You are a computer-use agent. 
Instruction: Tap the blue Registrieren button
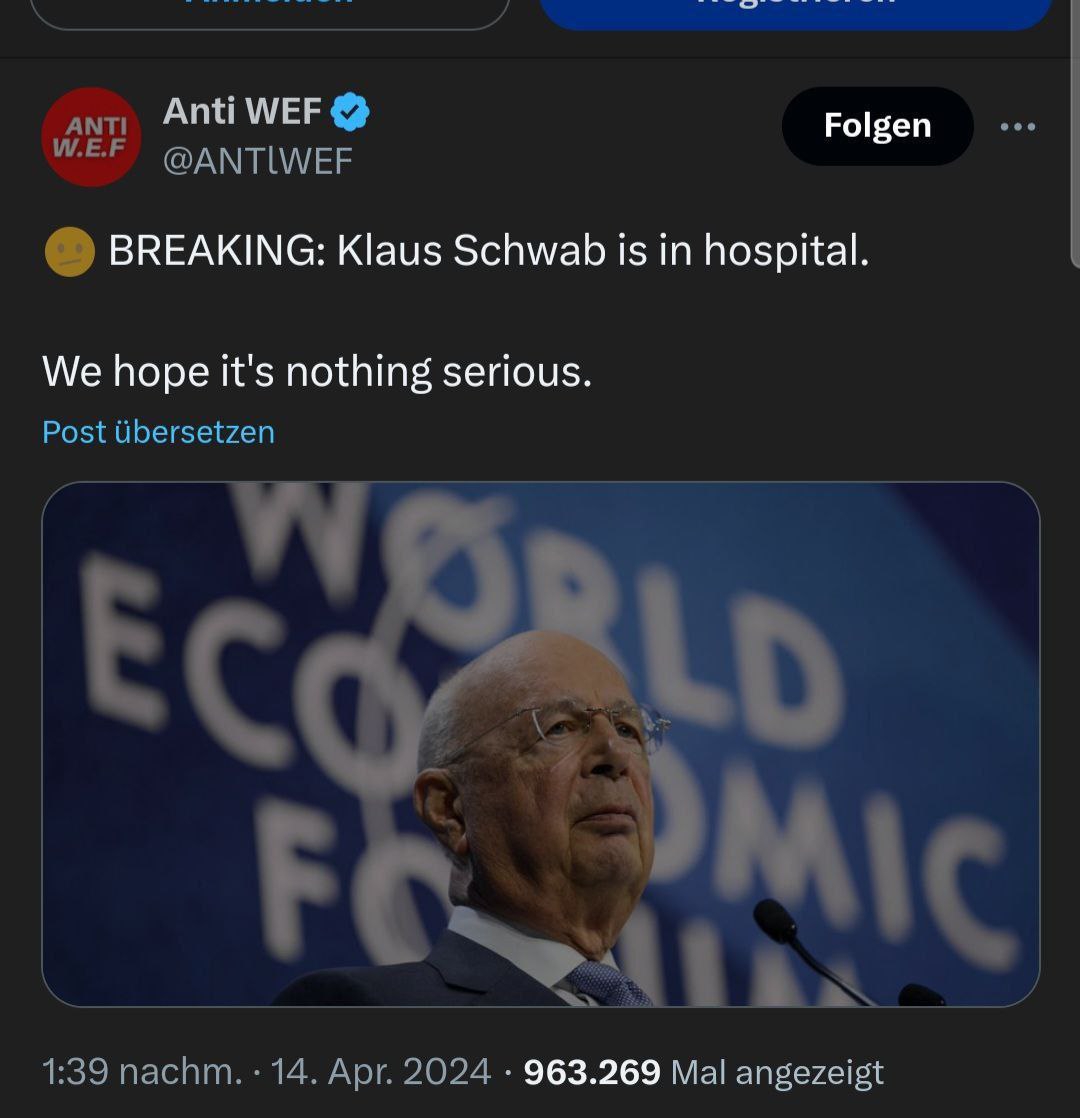(796, 12)
